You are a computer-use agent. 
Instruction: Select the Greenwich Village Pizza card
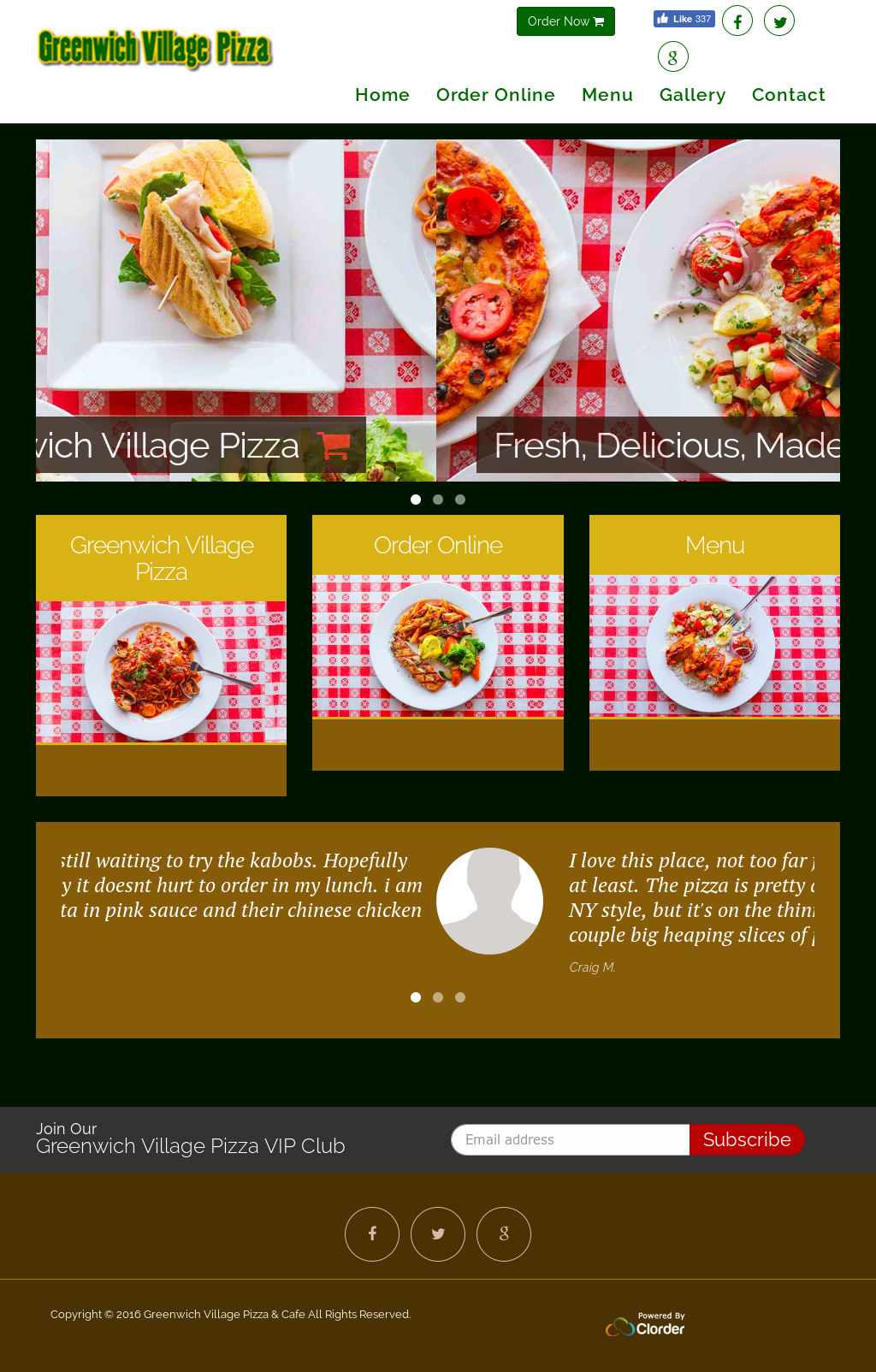[161, 654]
